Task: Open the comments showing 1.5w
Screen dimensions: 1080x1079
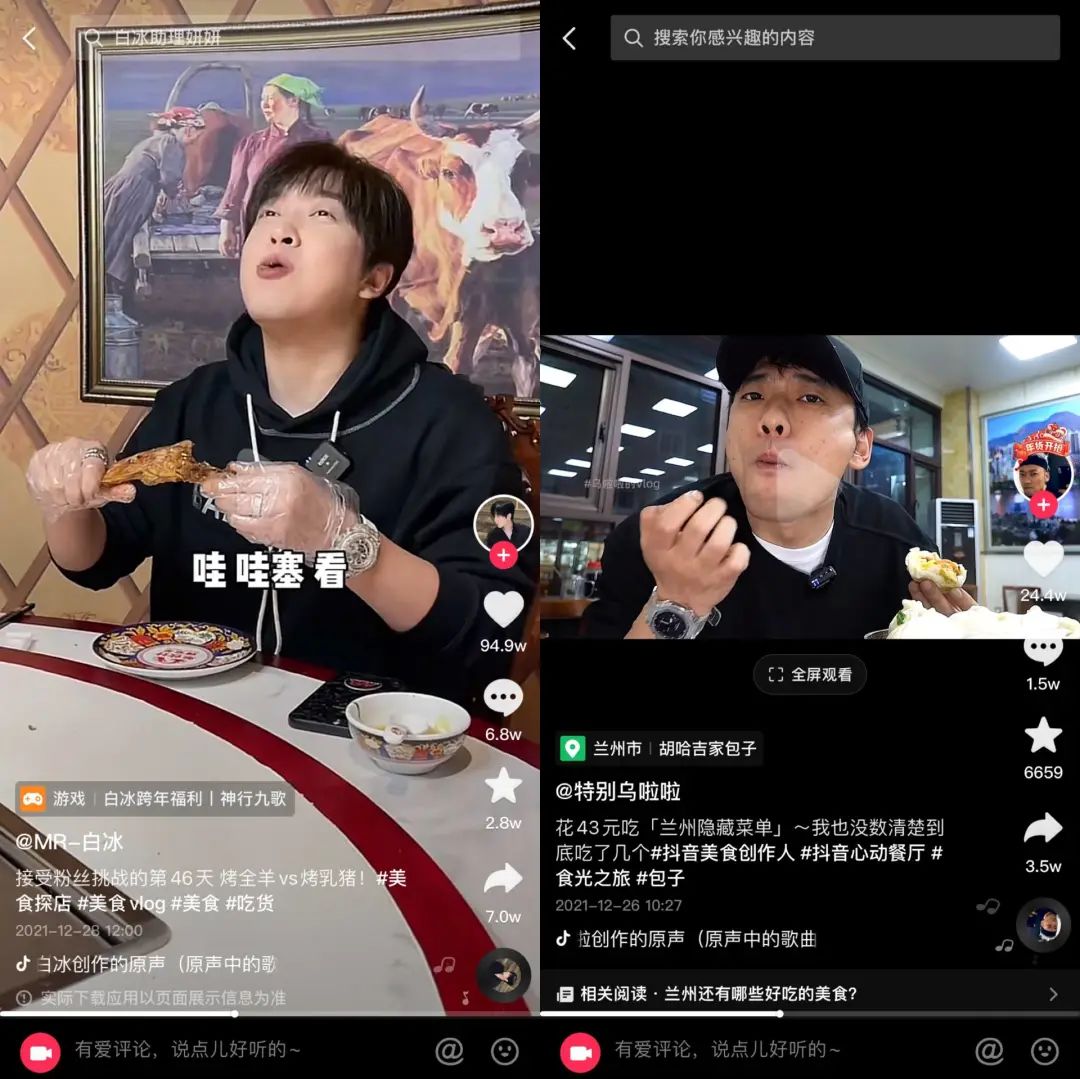Action: pos(1043,650)
